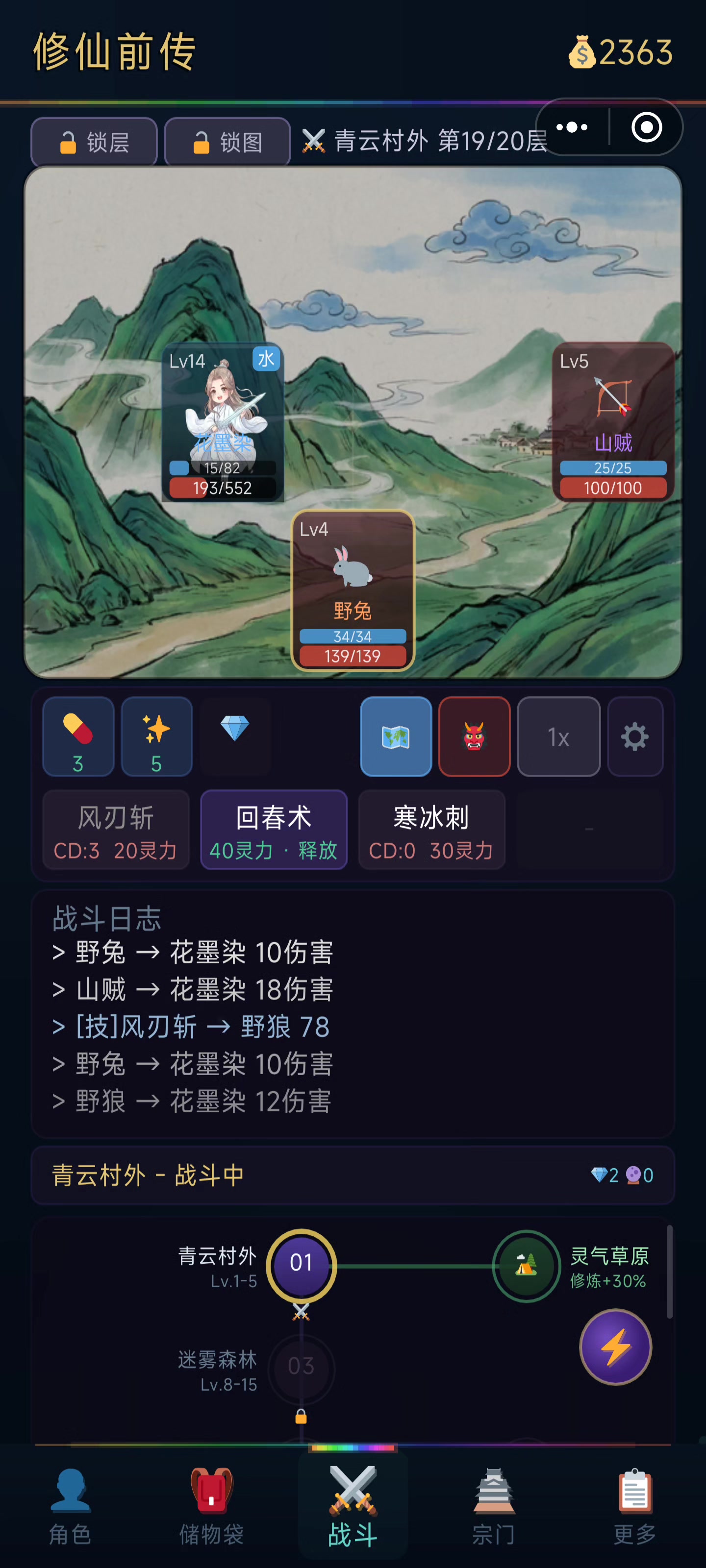The width and height of the screenshot is (706, 1568).
Task: Change the 1x battle speed
Action: click(558, 736)
